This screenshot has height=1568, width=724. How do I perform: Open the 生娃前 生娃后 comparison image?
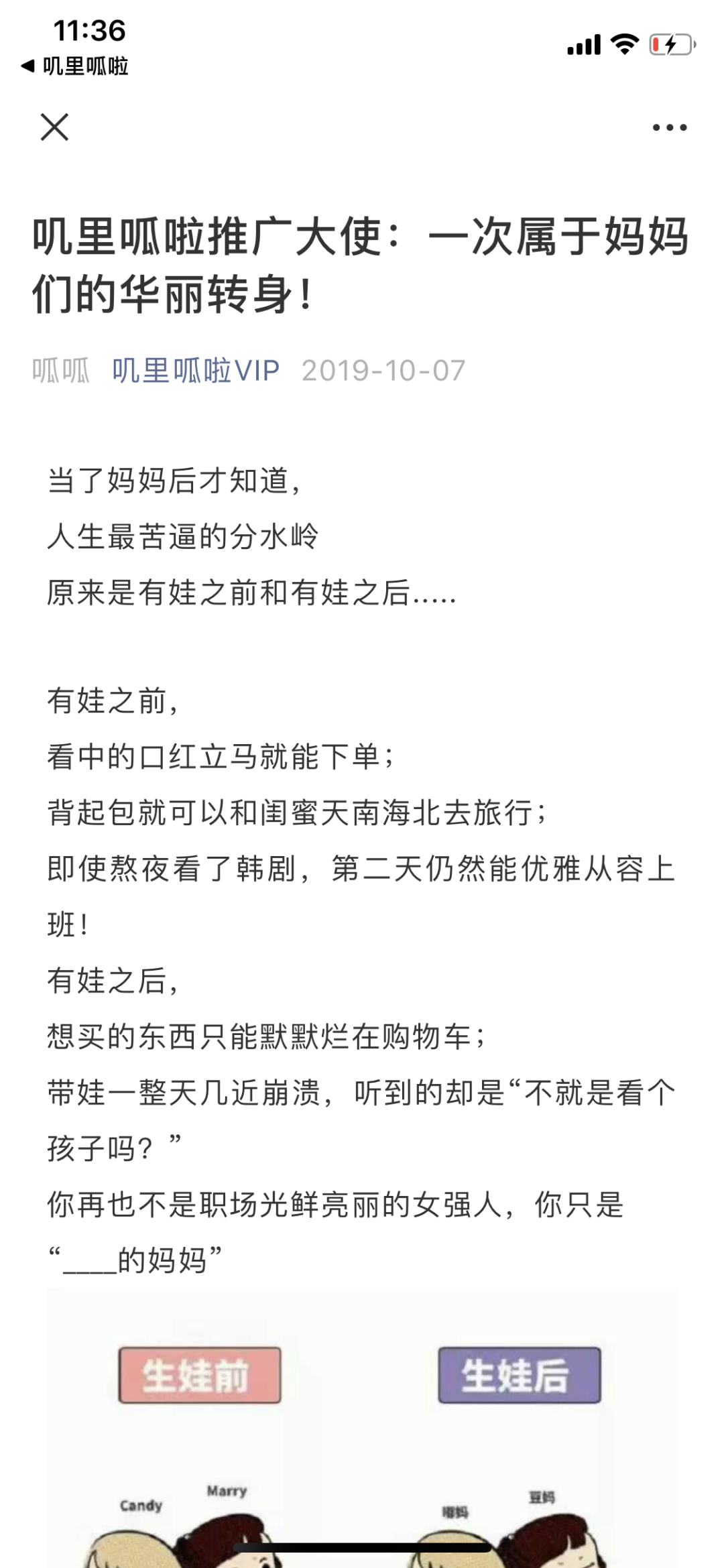[x=362, y=1428]
